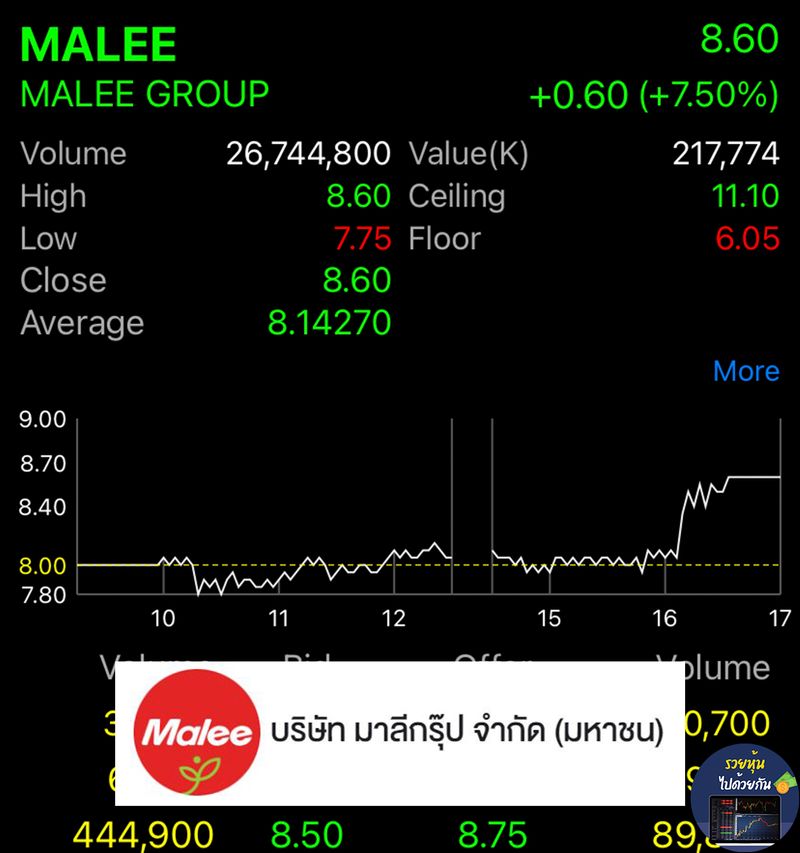Tap the MALEE ticker symbol
The image size is (800, 853).
click(98, 43)
